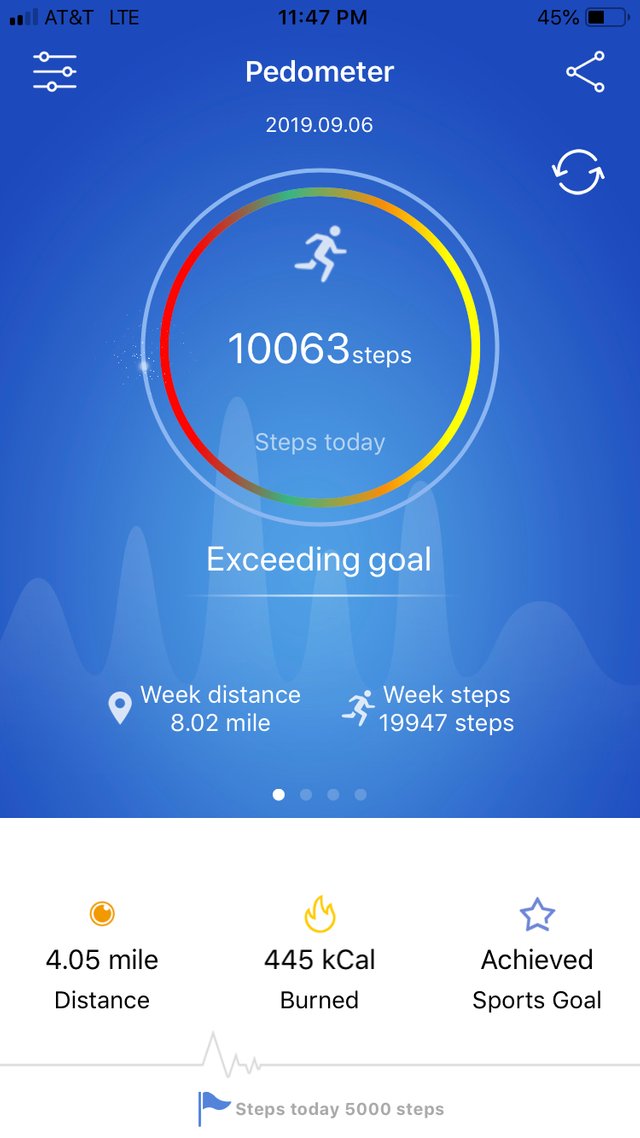Jump to the second page indicator dot

pyautogui.click(x=305, y=795)
